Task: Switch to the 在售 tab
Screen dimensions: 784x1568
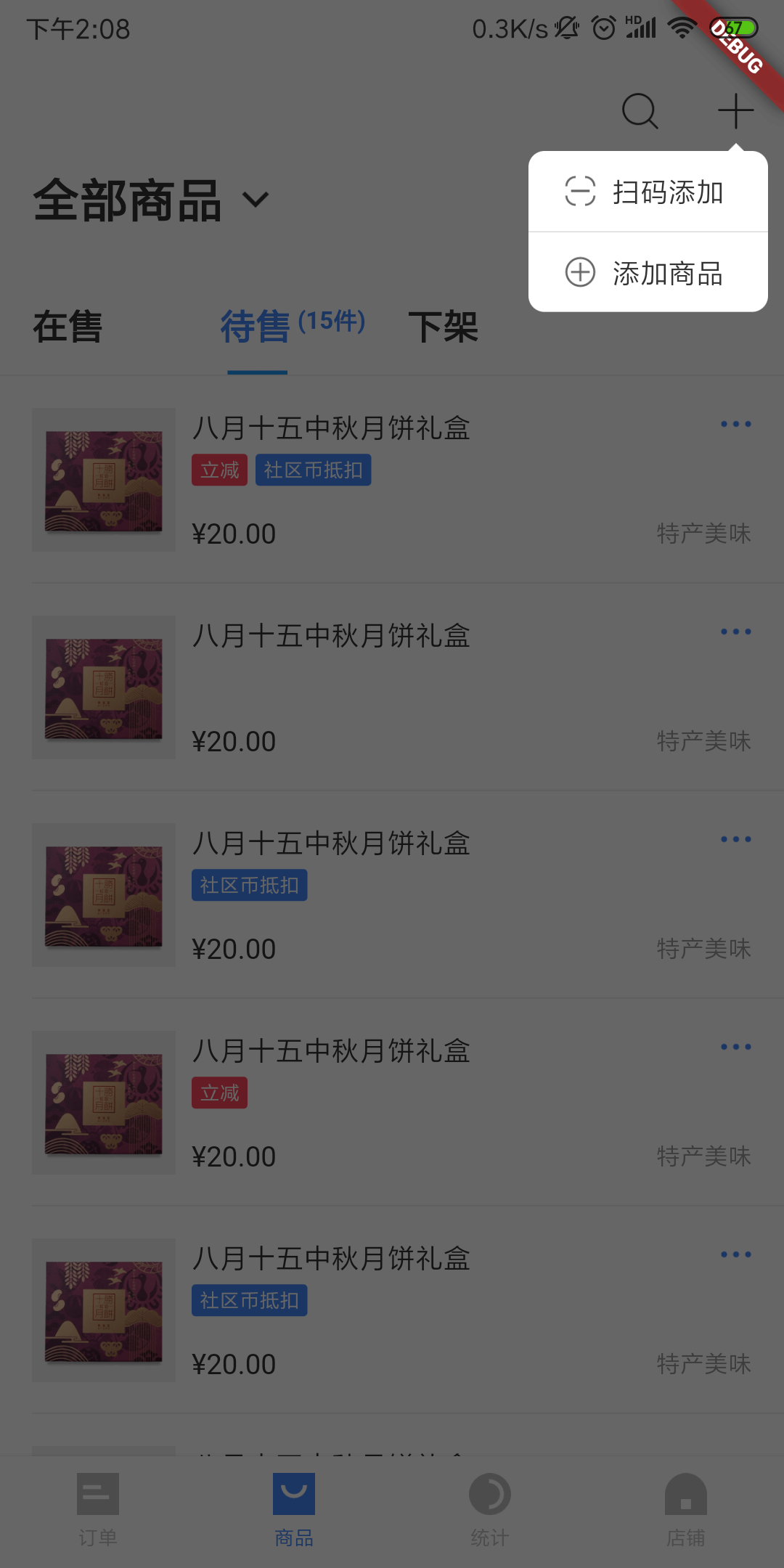Action: click(x=68, y=327)
